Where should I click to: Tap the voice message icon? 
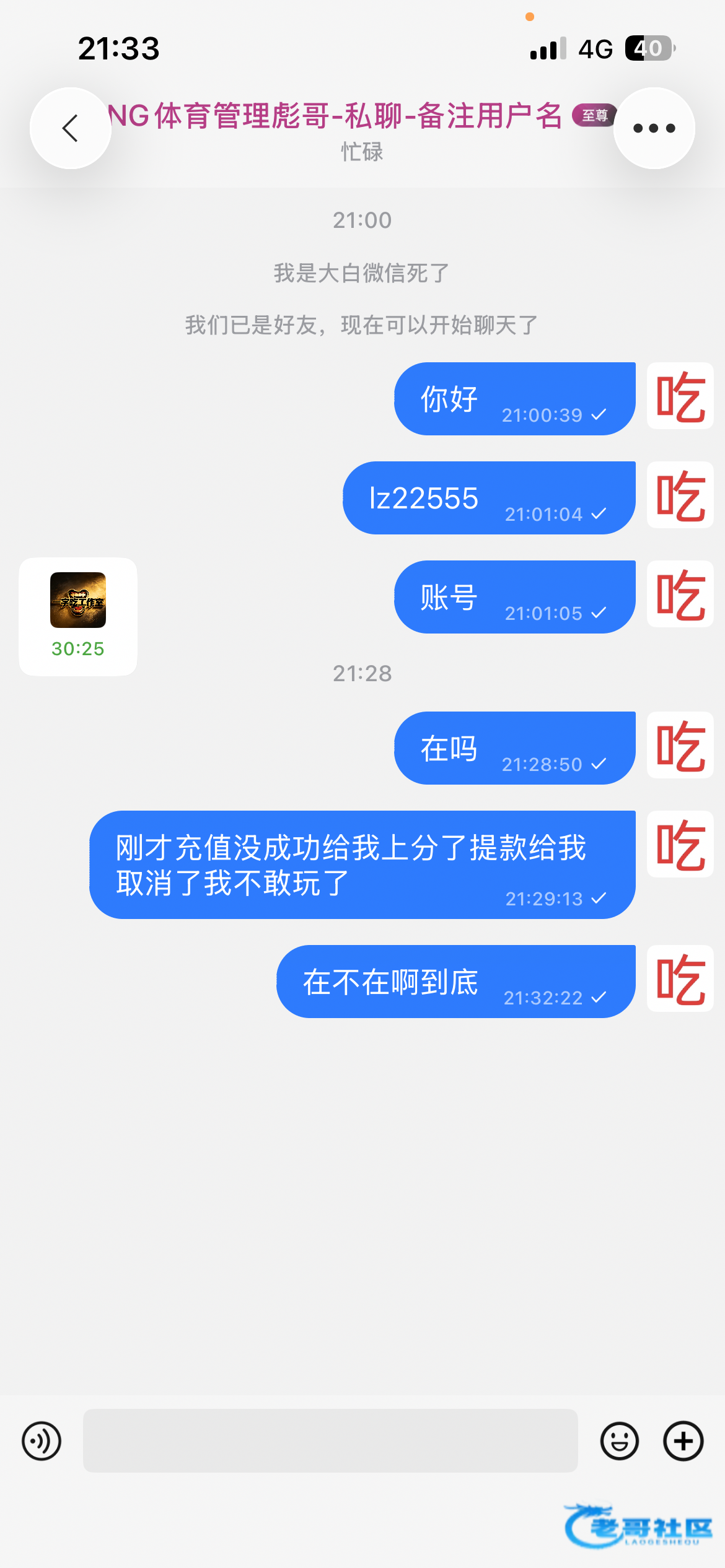(x=42, y=1440)
